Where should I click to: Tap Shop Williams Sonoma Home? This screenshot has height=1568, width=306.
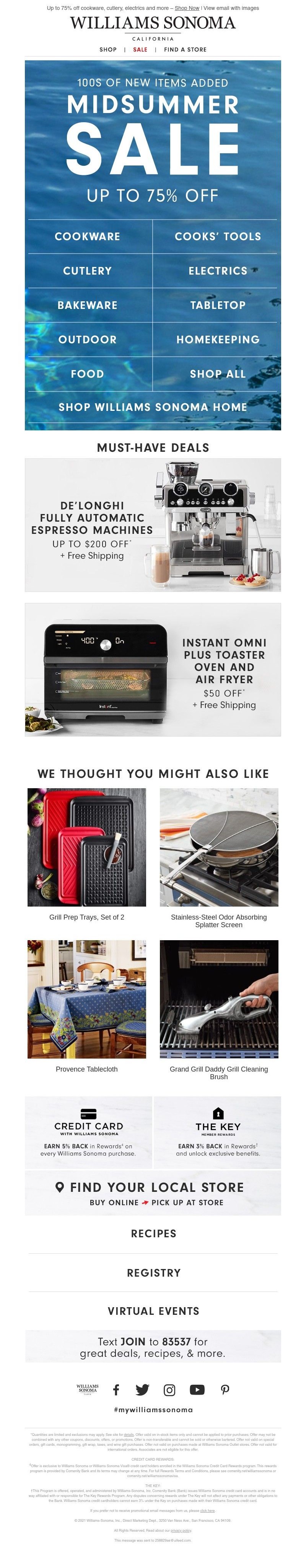[x=152, y=407]
